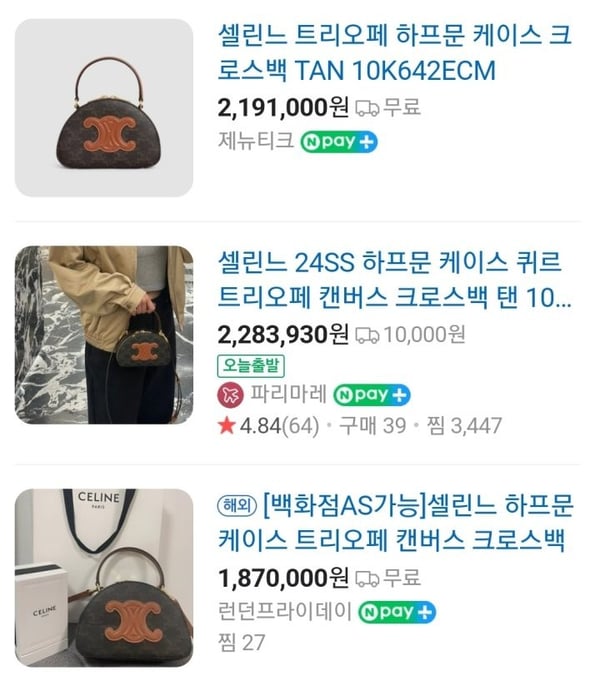View the photo of the 파리마레 listing
Image resolution: width=600 pixels, height=695 pixels.
click(x=103, y=335)
